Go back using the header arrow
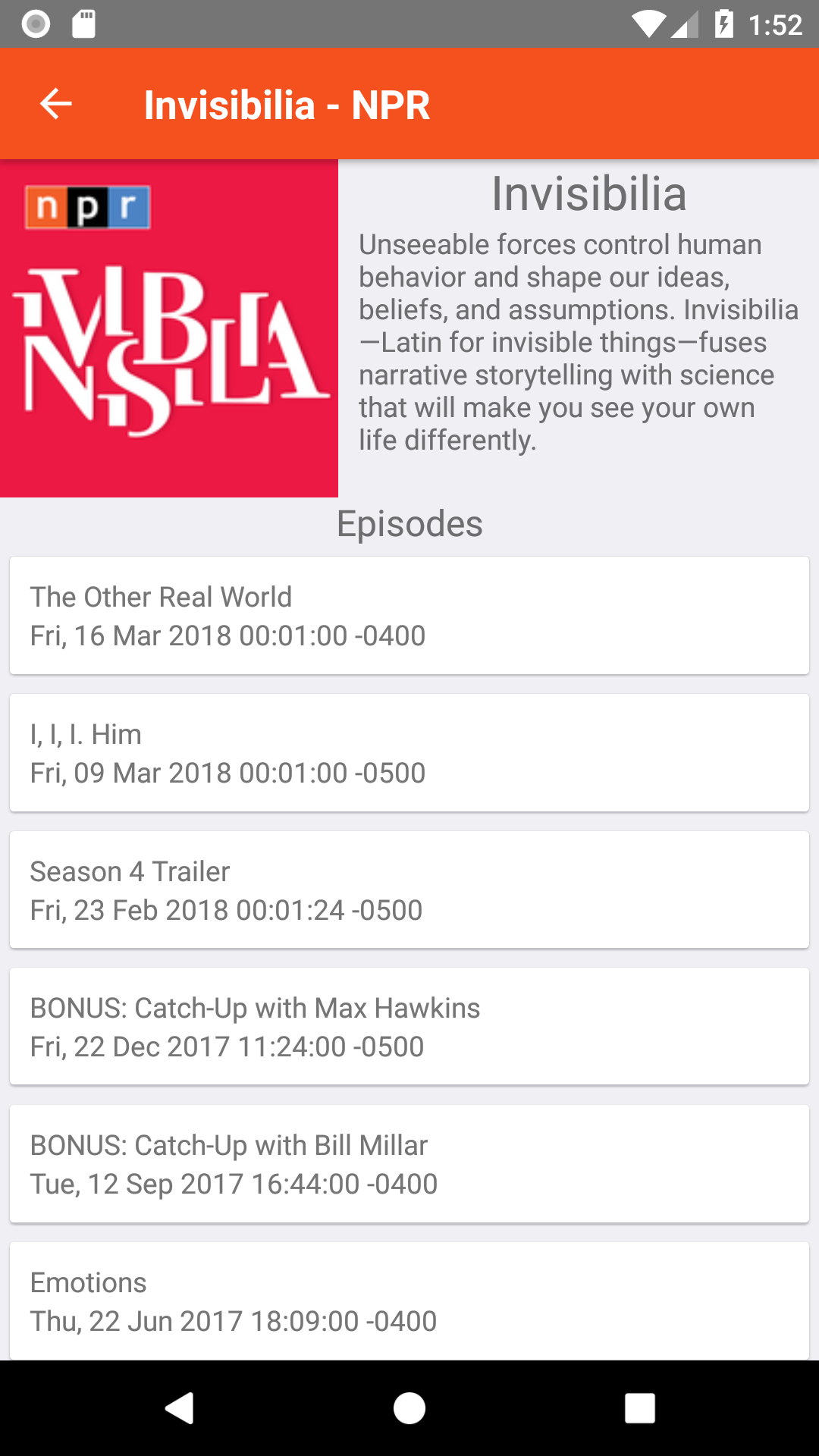Screen dimensions: 819x1456 click(55, 104)
